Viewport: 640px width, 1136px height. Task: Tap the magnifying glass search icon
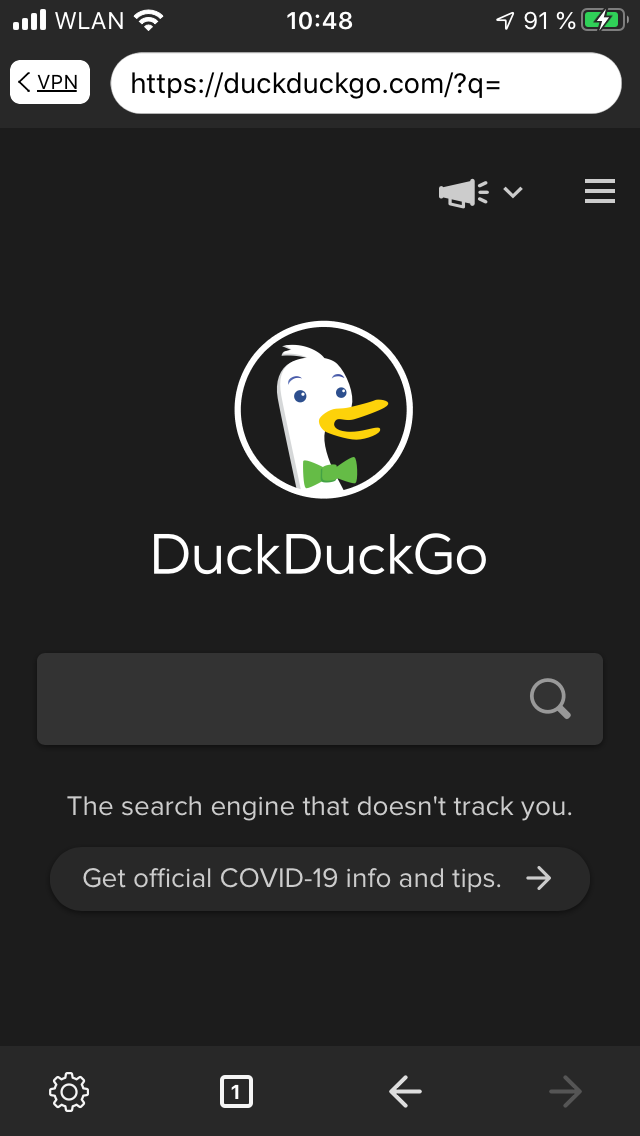tap(550, 699)
